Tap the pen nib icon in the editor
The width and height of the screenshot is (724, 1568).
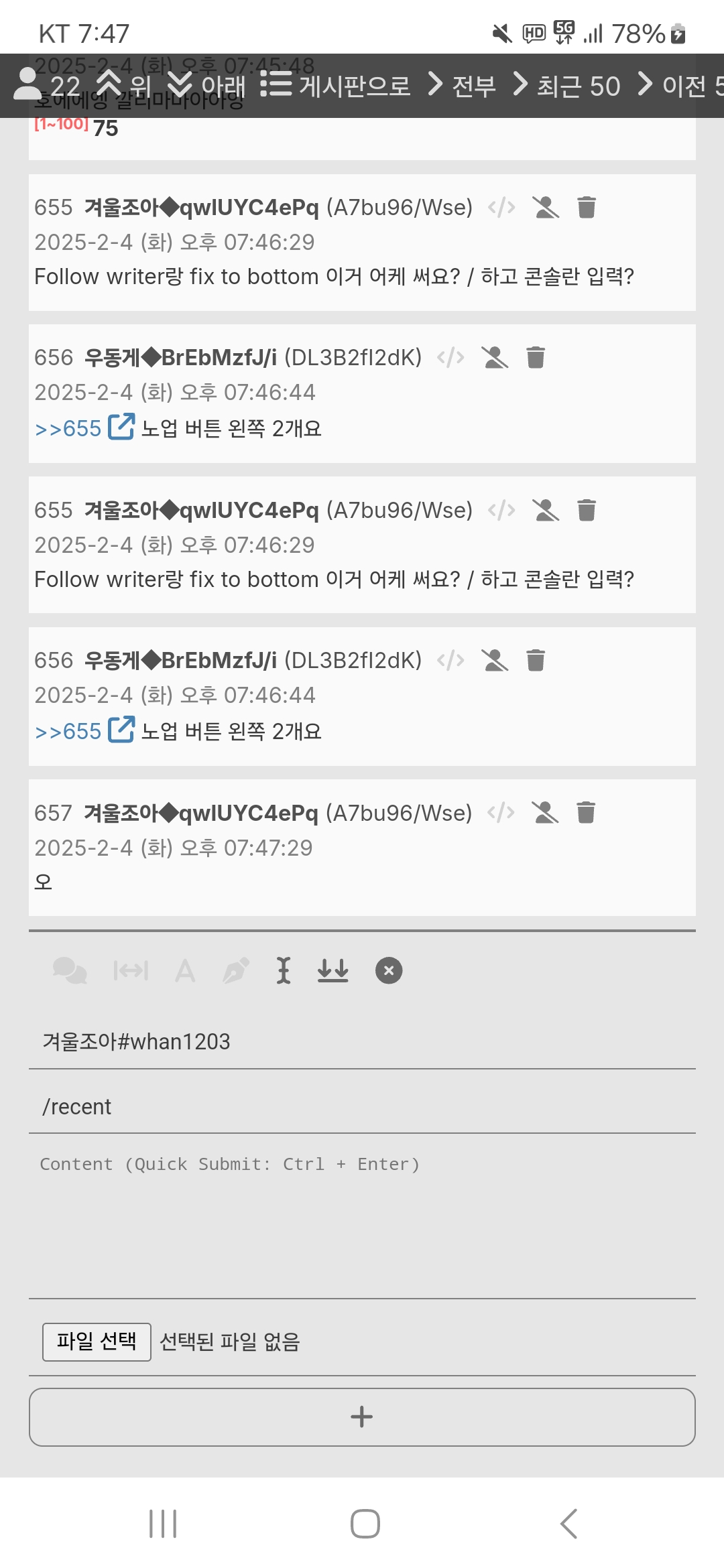coord(235,970)
